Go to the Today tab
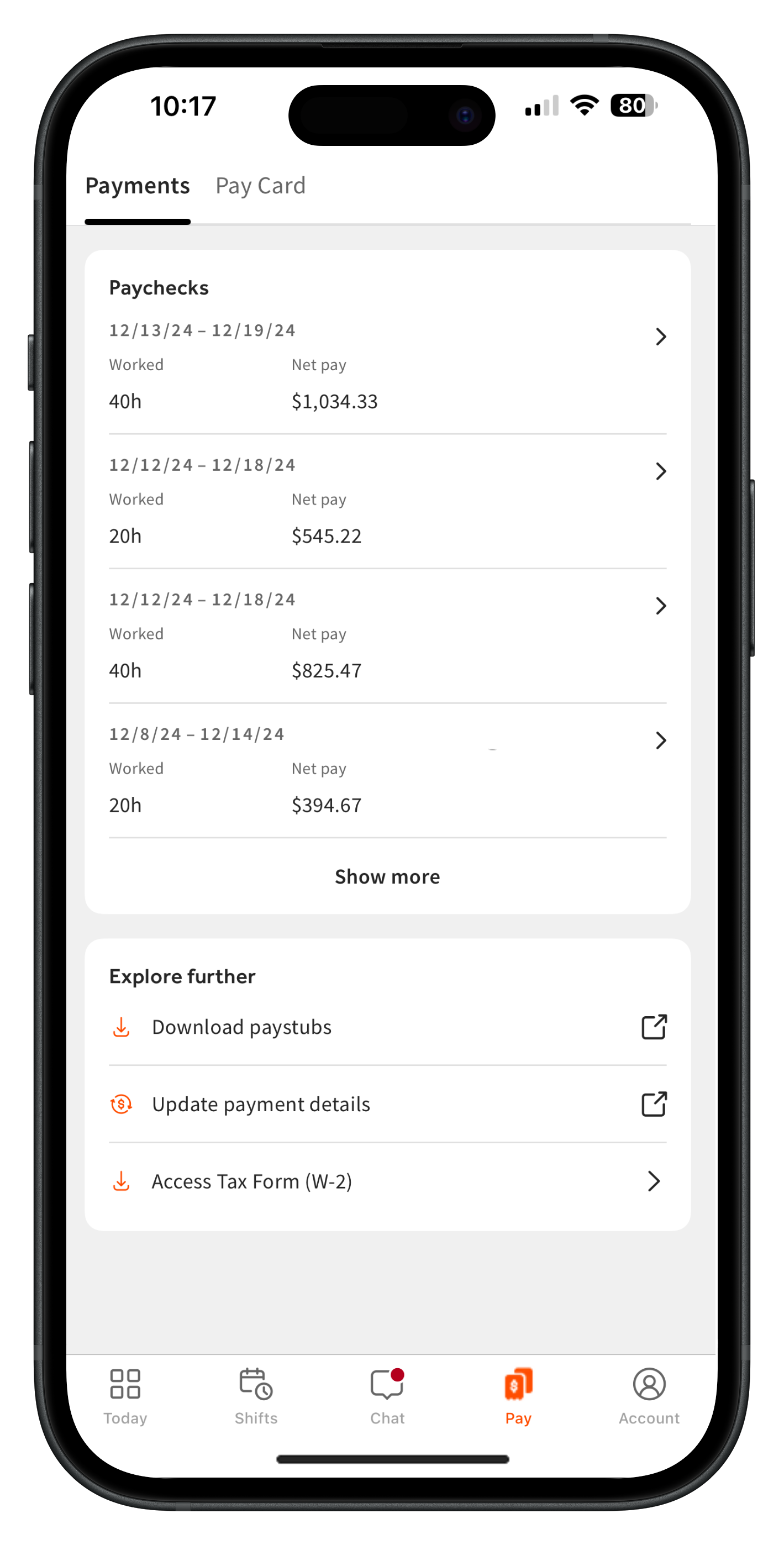This screenshot has width=784, height=1545. pos(125,1396)
